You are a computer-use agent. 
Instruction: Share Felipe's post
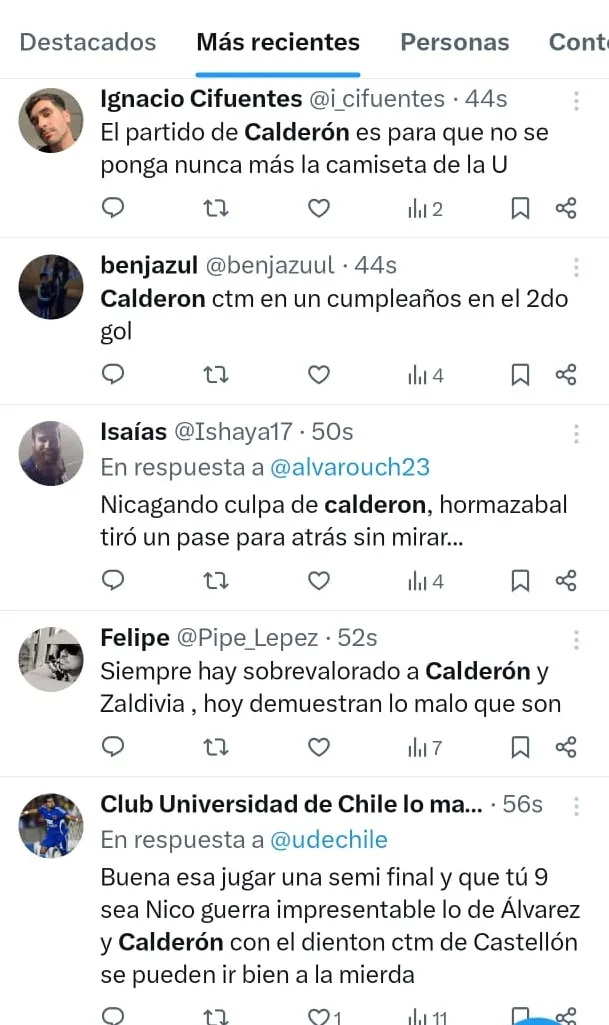coord(565,746)
